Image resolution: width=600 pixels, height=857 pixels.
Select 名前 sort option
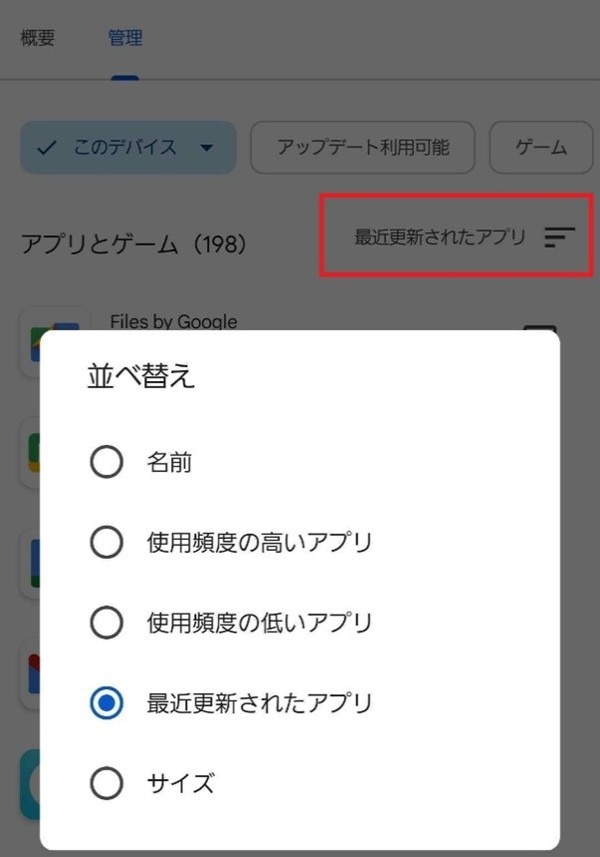[107, 462]
